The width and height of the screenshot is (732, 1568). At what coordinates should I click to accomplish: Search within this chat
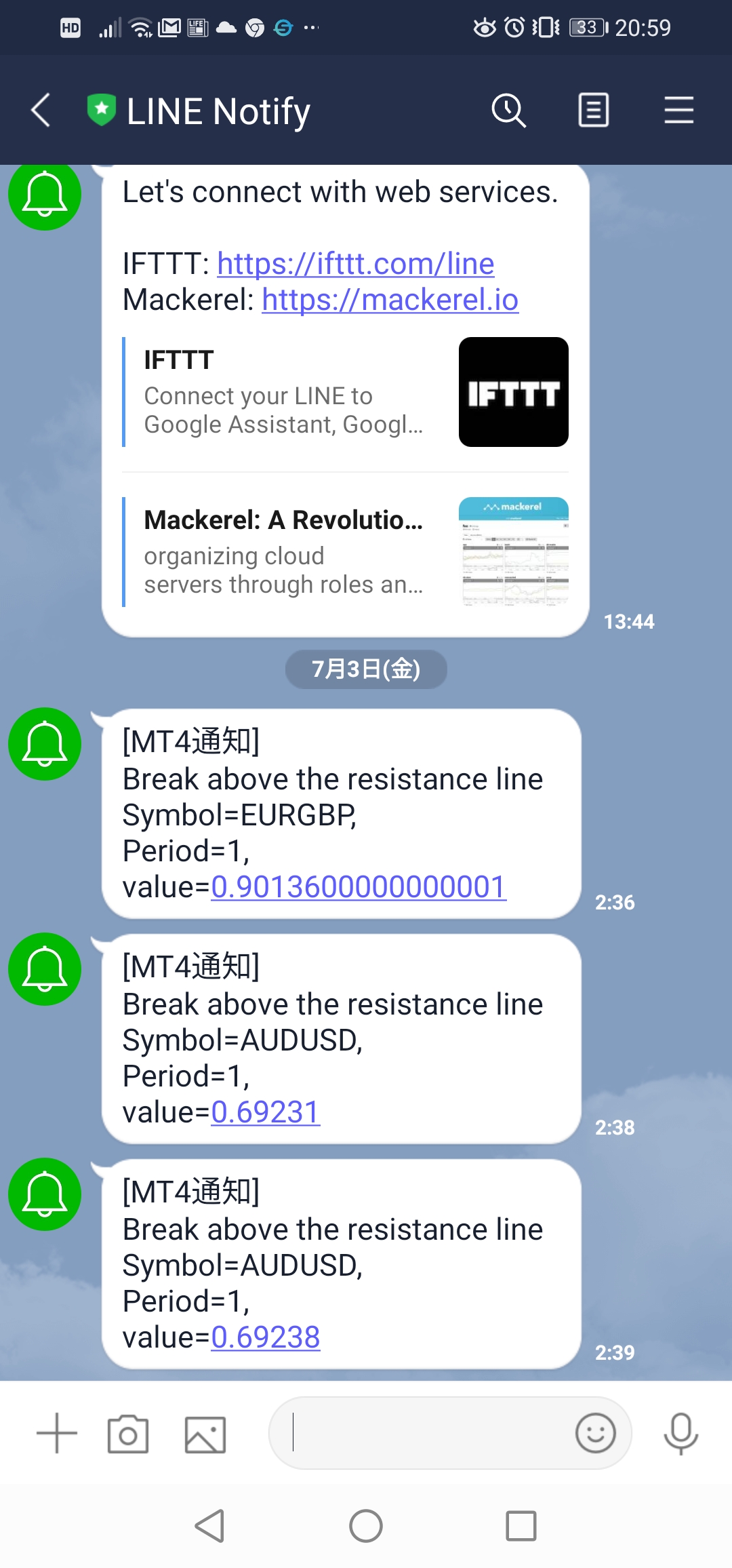508,111
